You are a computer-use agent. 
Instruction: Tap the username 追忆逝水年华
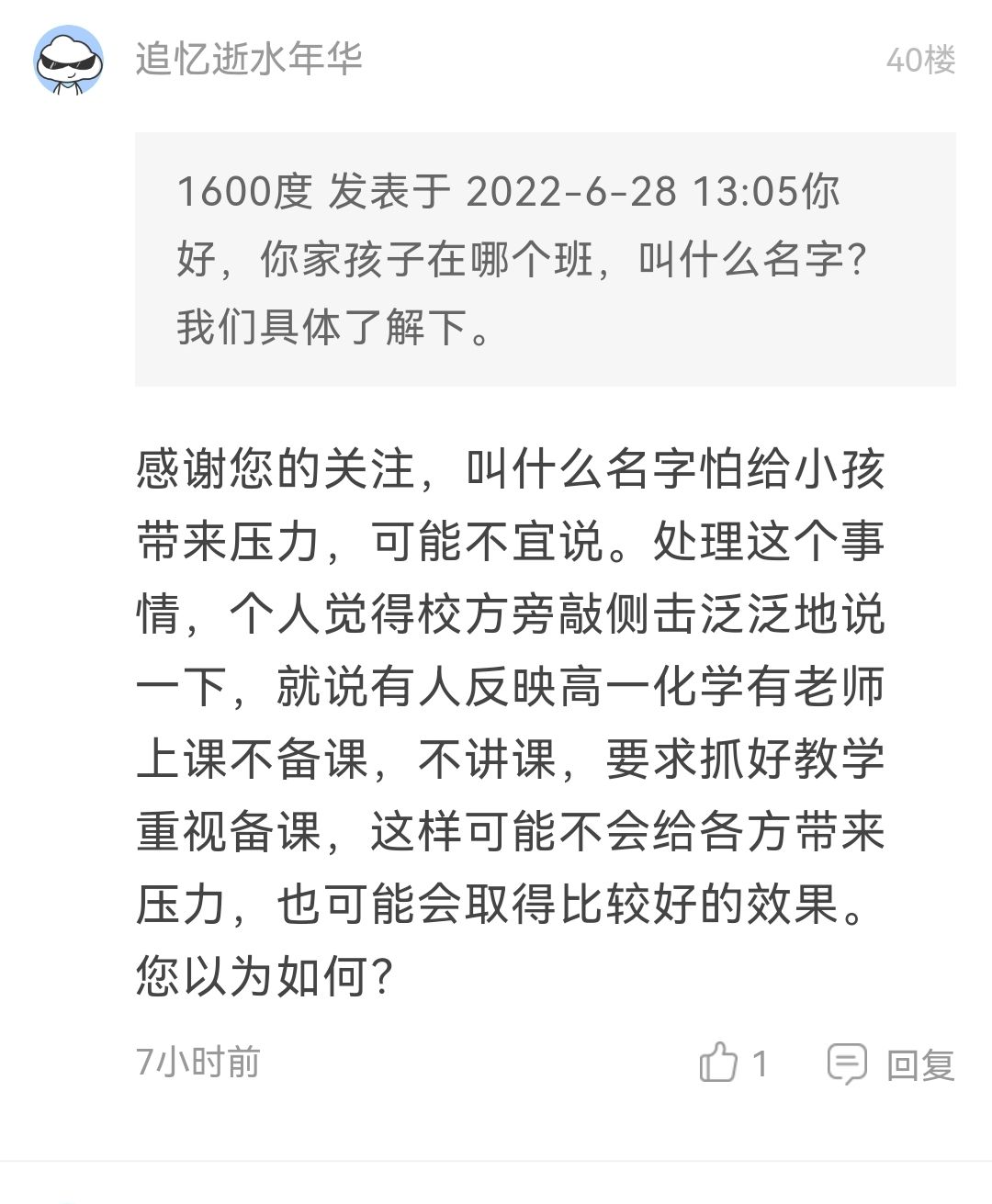249,59
